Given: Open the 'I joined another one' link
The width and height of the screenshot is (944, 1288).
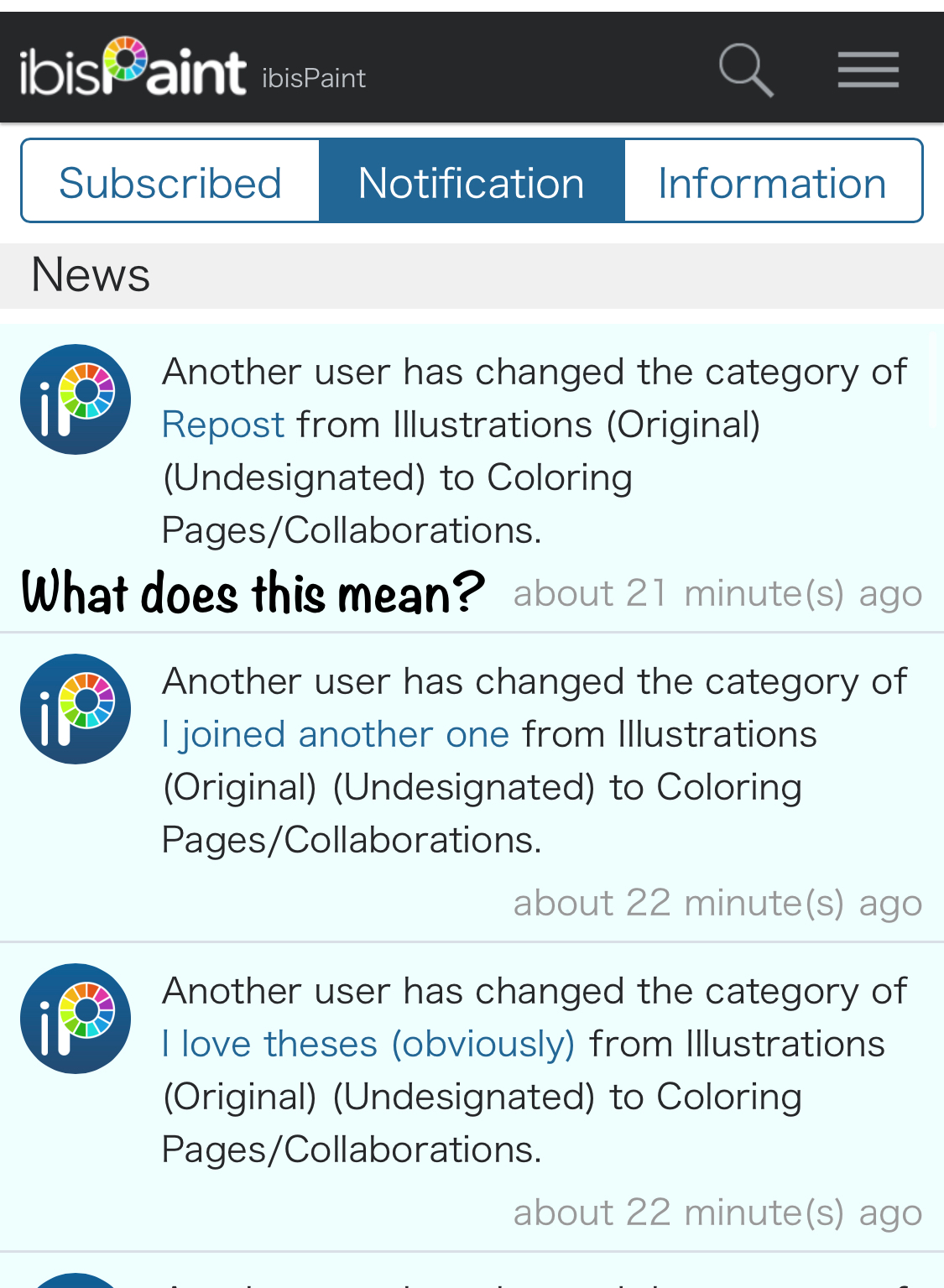Looking at the screenshot, I should click(336, 734).
